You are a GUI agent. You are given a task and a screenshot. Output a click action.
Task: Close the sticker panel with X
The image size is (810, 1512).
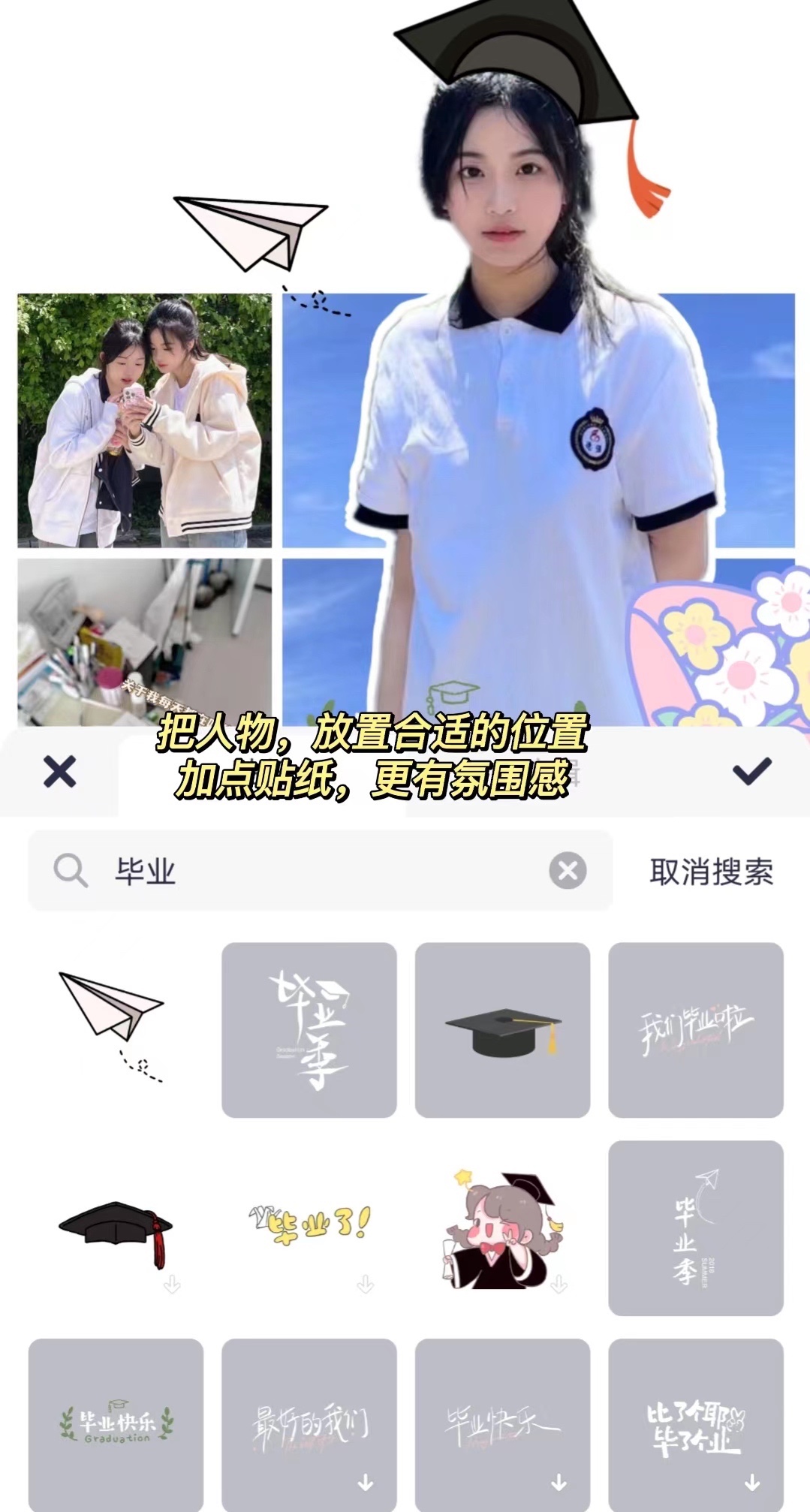[59, 772]
